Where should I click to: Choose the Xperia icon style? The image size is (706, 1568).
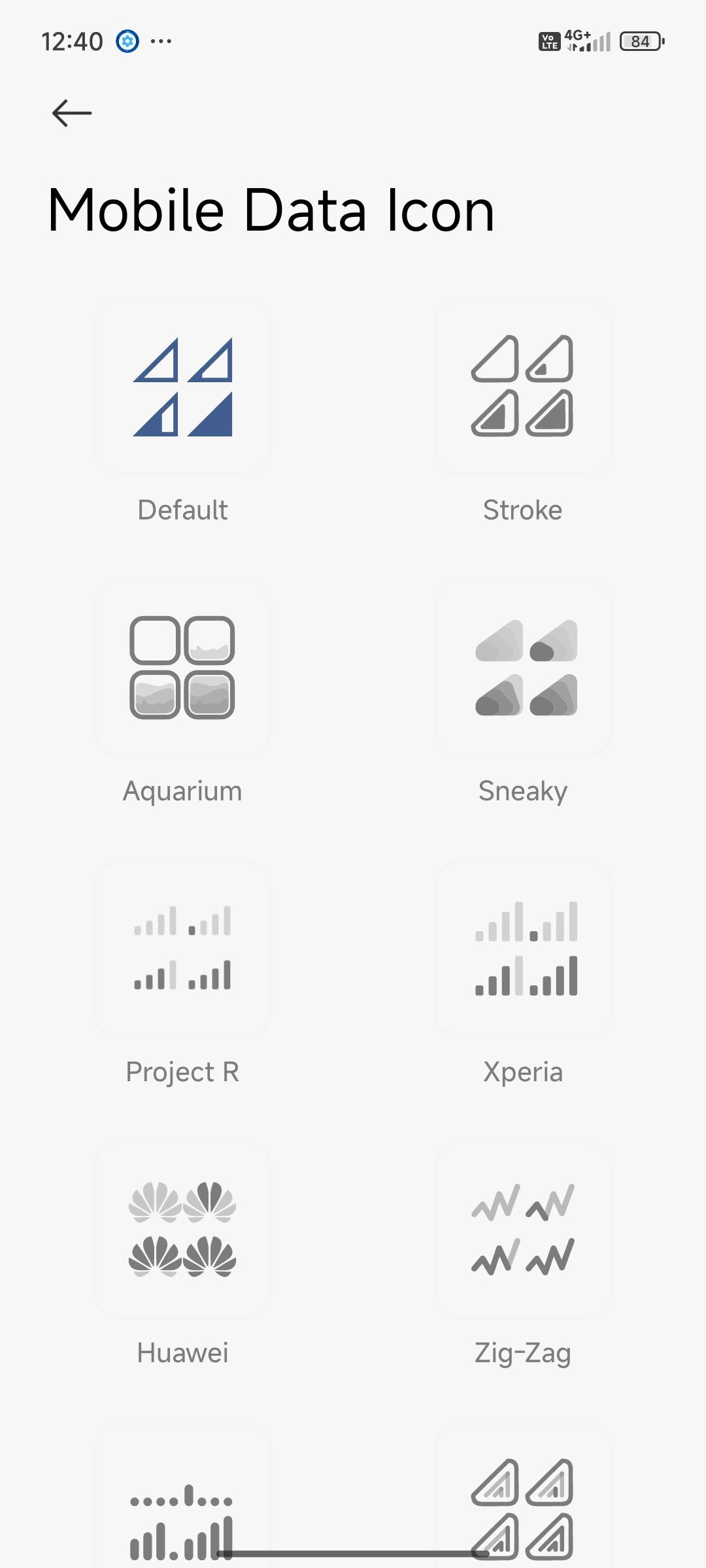tap(523, 949)
